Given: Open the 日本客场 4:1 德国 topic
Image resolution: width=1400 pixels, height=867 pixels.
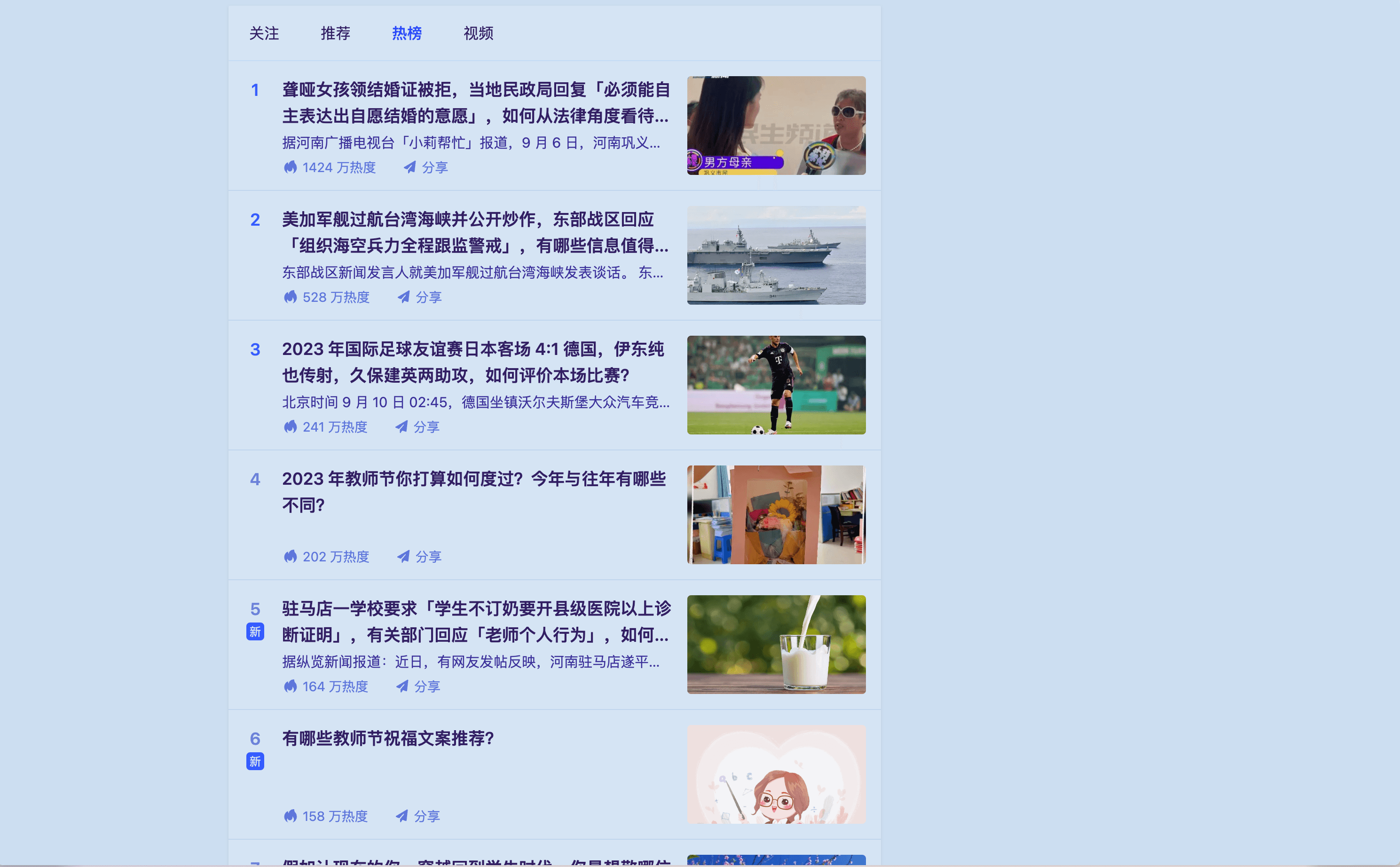Looking at the screenshot, I should 473,362.
